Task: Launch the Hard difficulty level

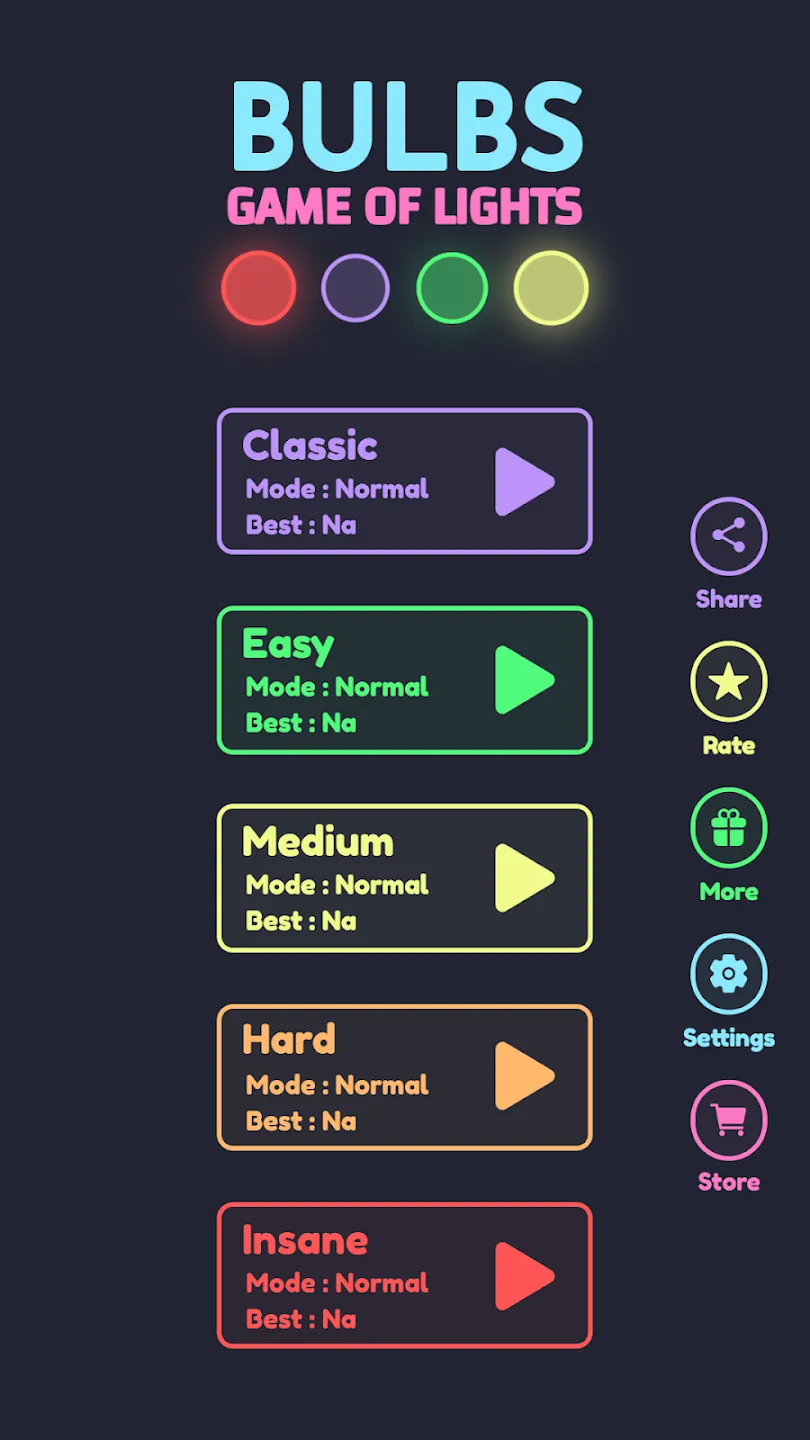Action: (x=404, y=1077)
